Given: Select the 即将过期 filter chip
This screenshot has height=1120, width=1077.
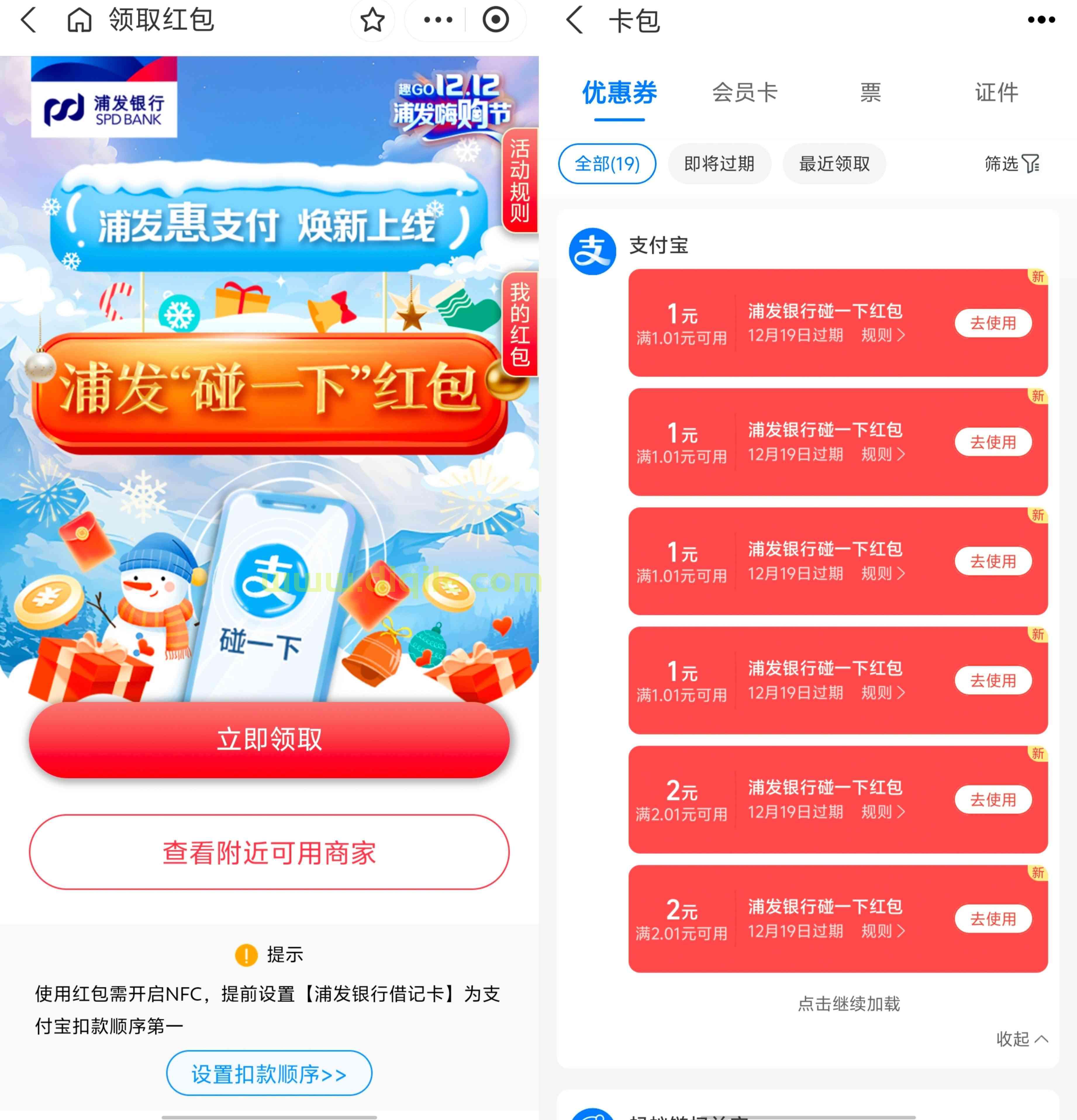Looking at the screenshot, I should click(719, 164).
